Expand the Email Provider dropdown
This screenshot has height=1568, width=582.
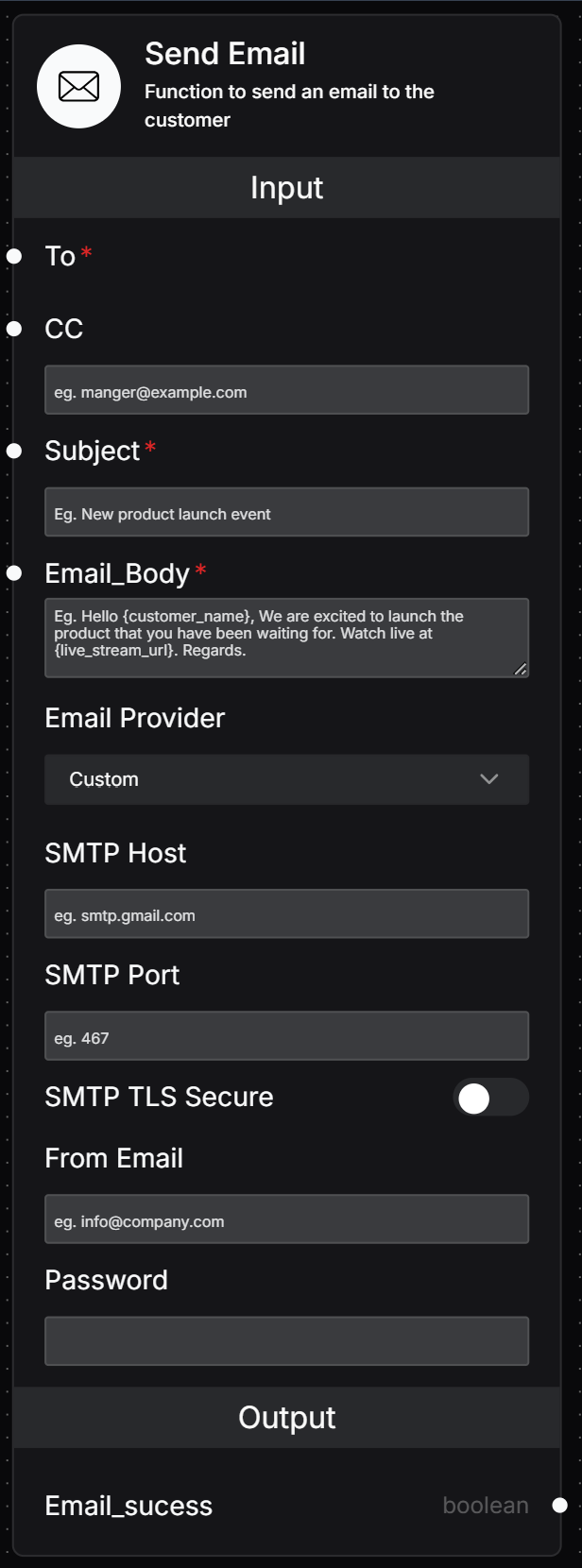click(x=286, y=779)
